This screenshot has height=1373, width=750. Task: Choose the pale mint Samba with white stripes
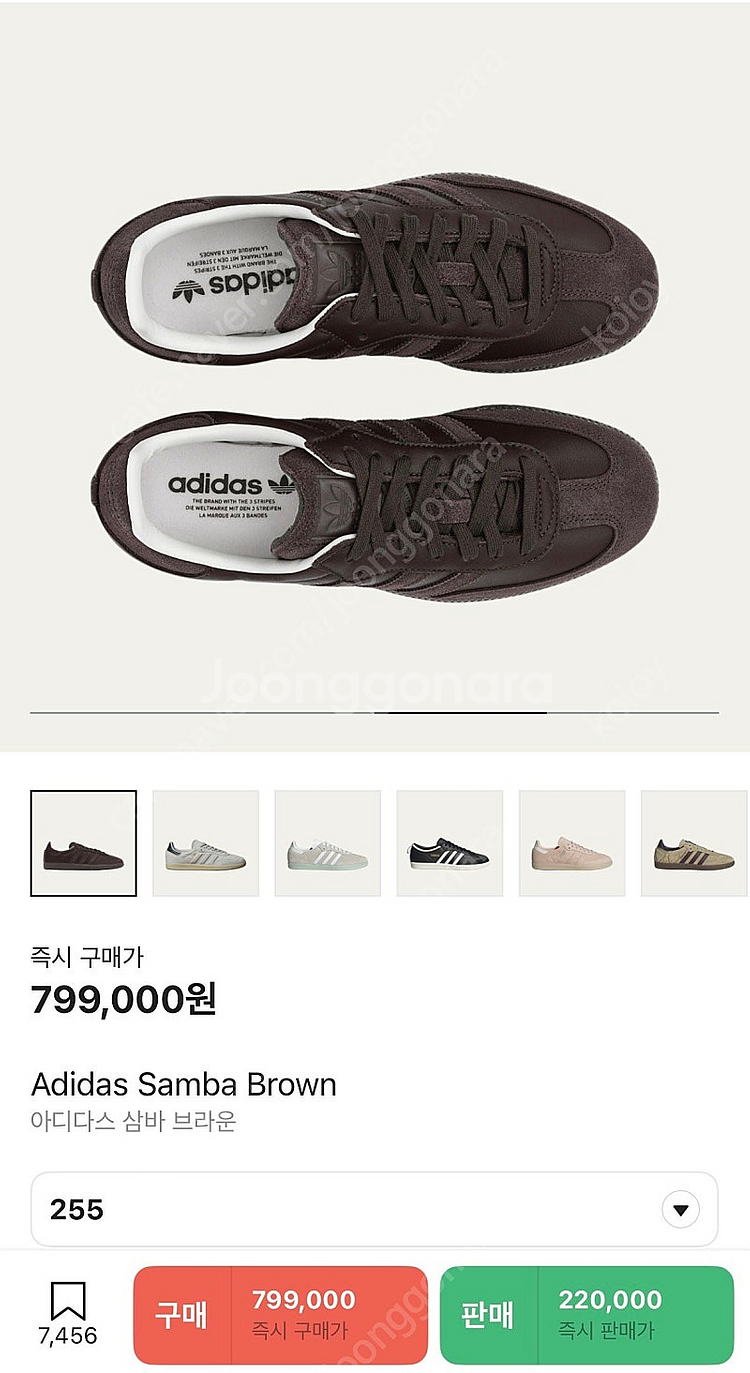328,843
